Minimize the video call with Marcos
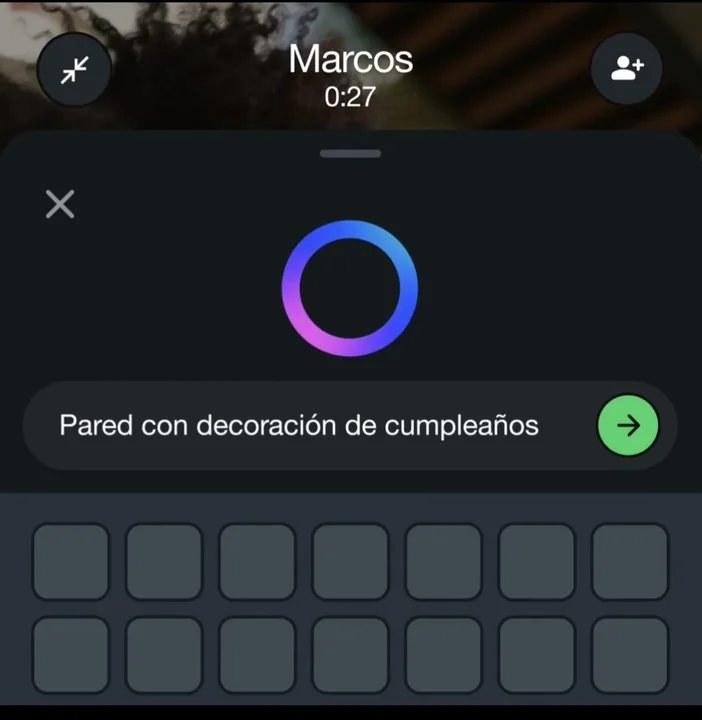The height and width of the screenshot is (720, 702). pyautogui.click(x=73, y=69)
